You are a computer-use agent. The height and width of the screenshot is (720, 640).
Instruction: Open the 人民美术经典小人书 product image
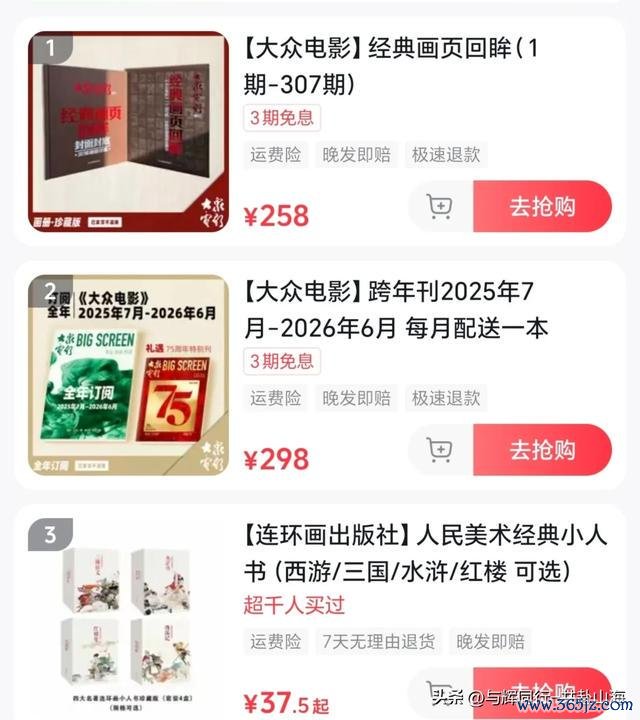pyautogui.click(x=128, y=617)
